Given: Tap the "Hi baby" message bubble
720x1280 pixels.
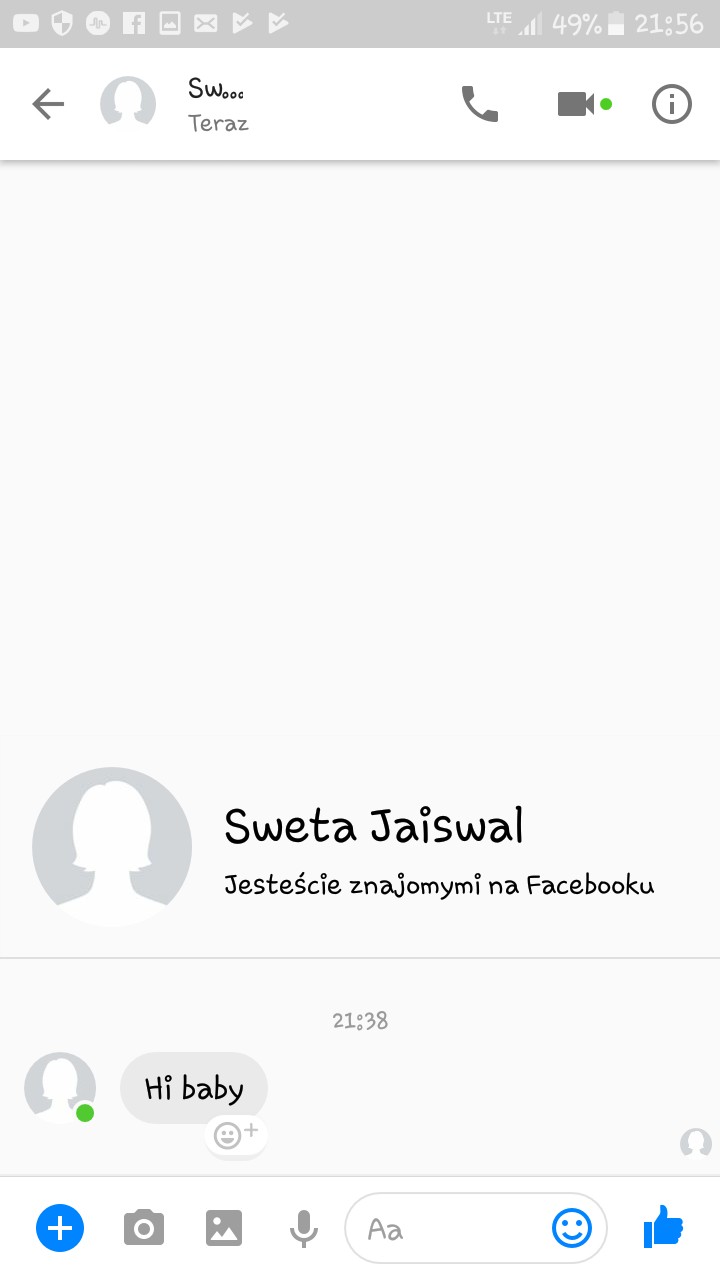Looking at the screenshot, I should coord(194,1088).
